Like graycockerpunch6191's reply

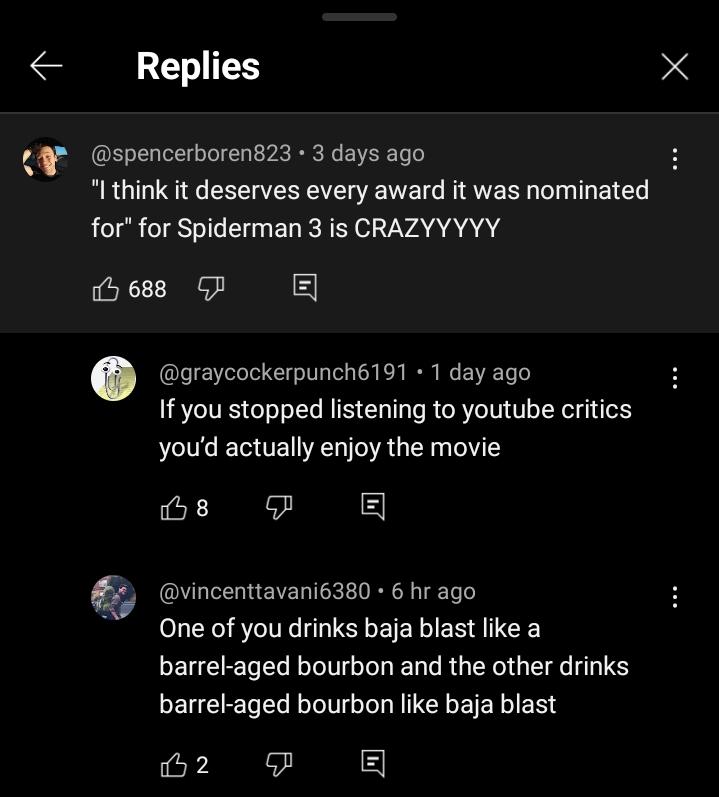(x=173, y=508)
